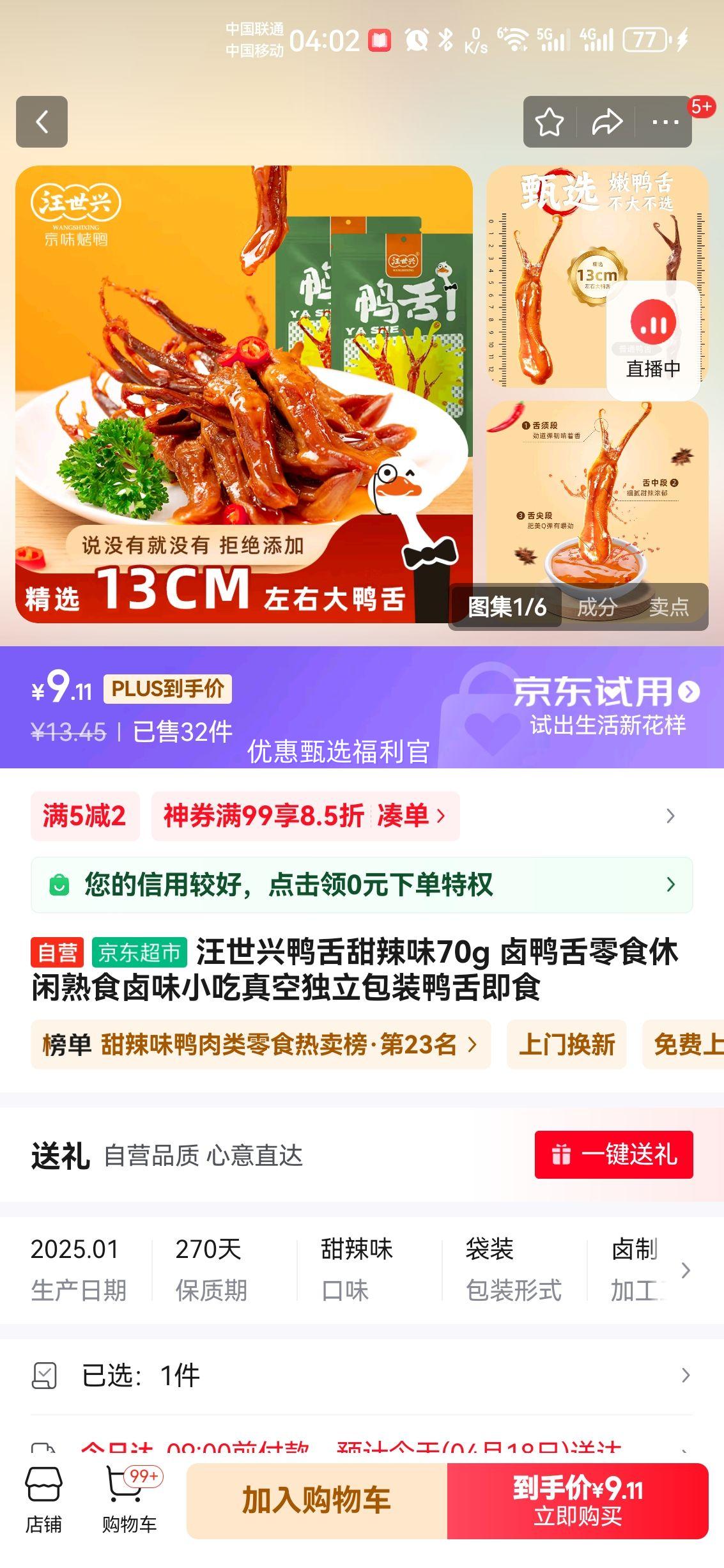Viewport: 724px width, 1568px height.
Task: Switch to the 卖点 tab
Action: coord(665,609)
